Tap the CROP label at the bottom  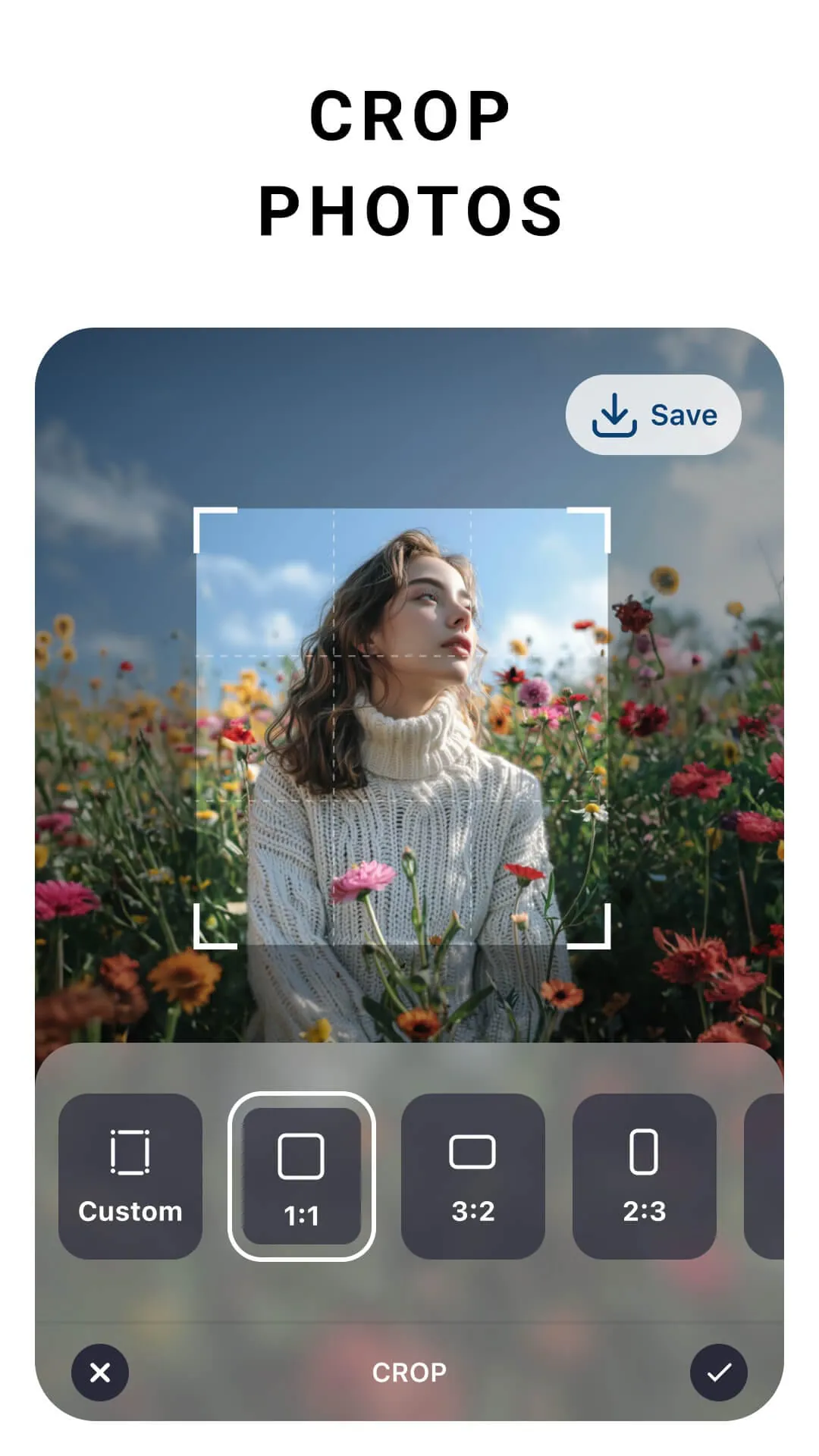pyautogui.click(x=409, y=1373)
